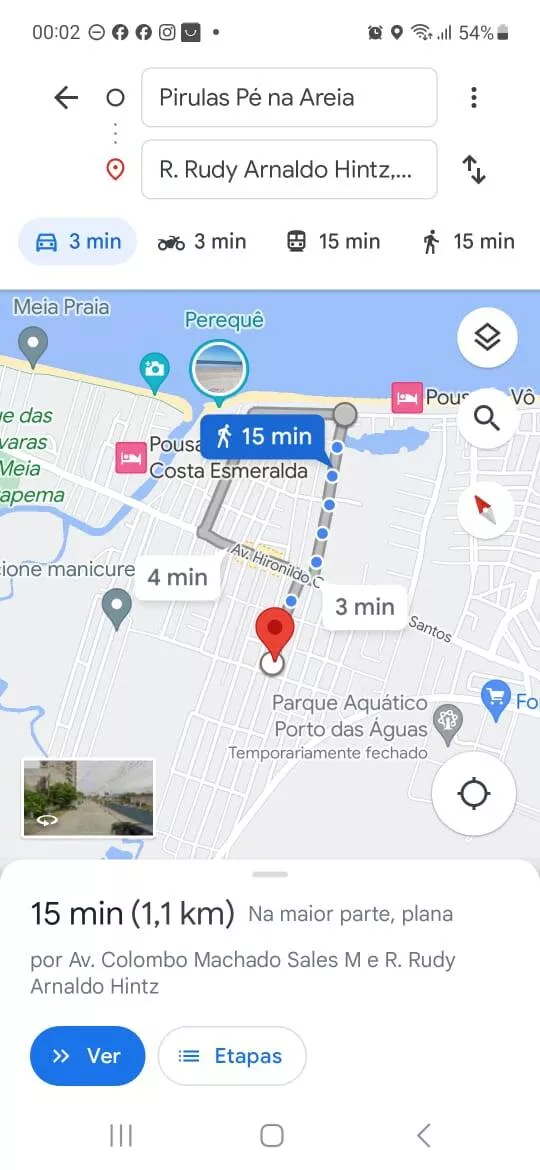Viewport: 540px width, 1170px height.
Task: Search along the route with magnifier
Action: (487, 419)
